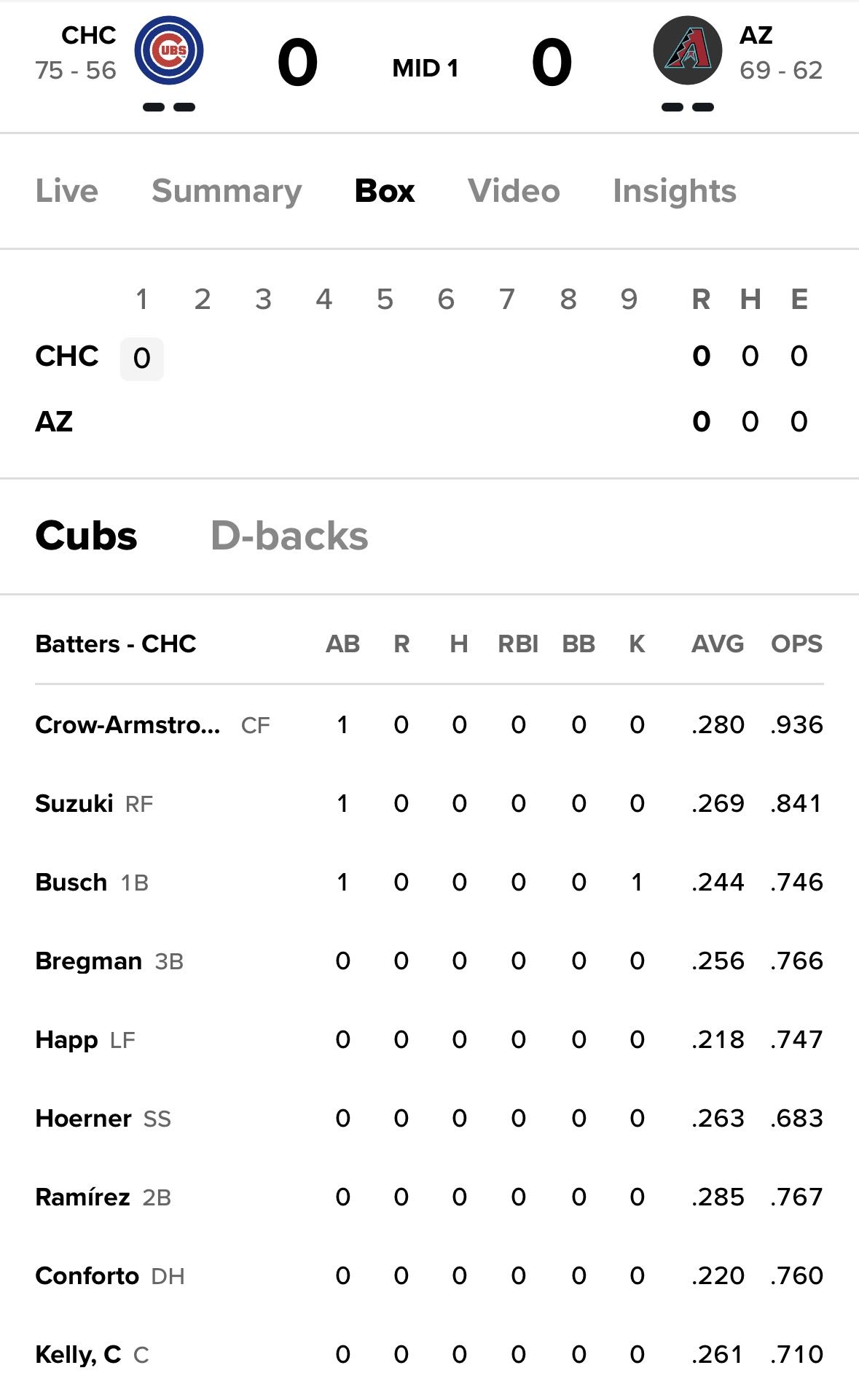Go to the Video tab
859x1400 pixels.
(x=514, y=191)
